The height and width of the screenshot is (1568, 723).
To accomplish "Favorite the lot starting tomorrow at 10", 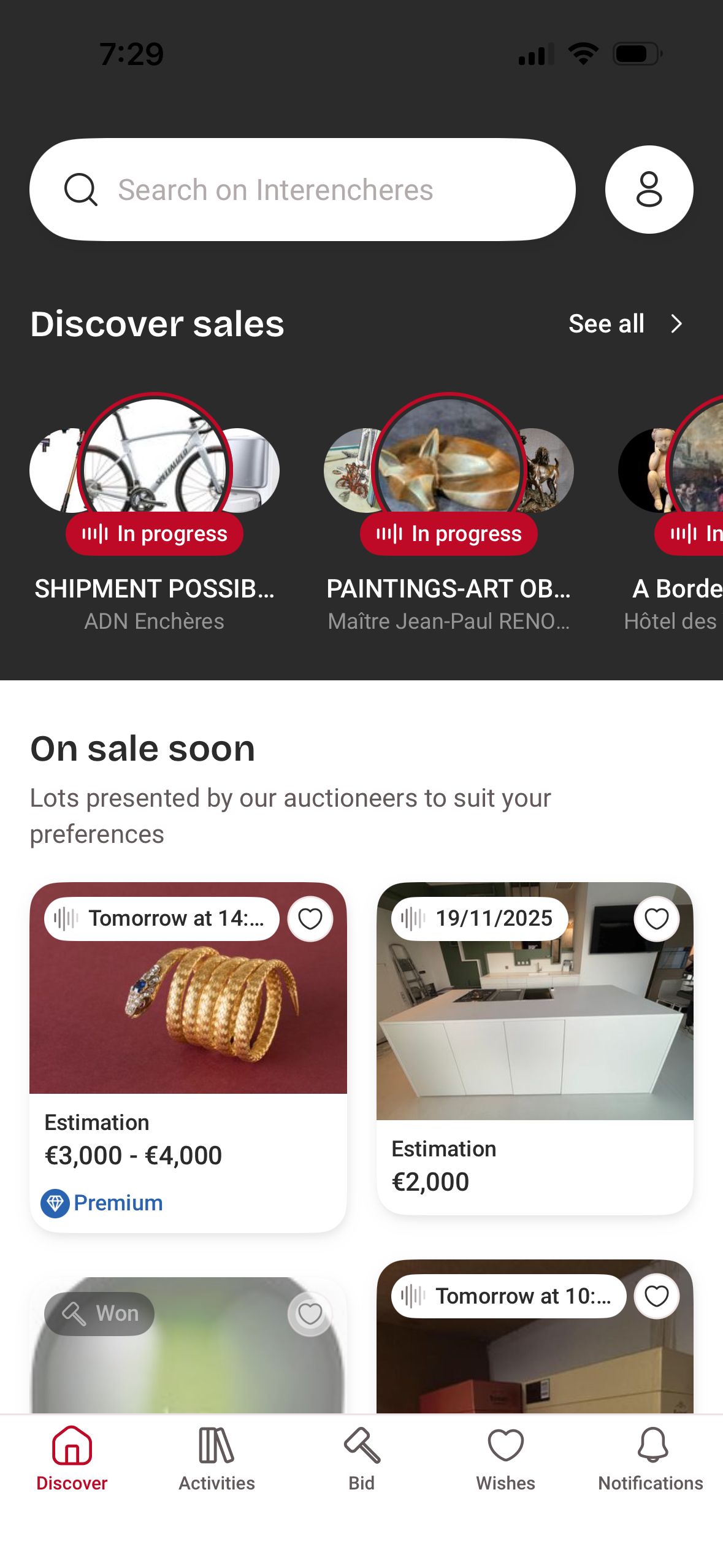I will [656, 1296].
